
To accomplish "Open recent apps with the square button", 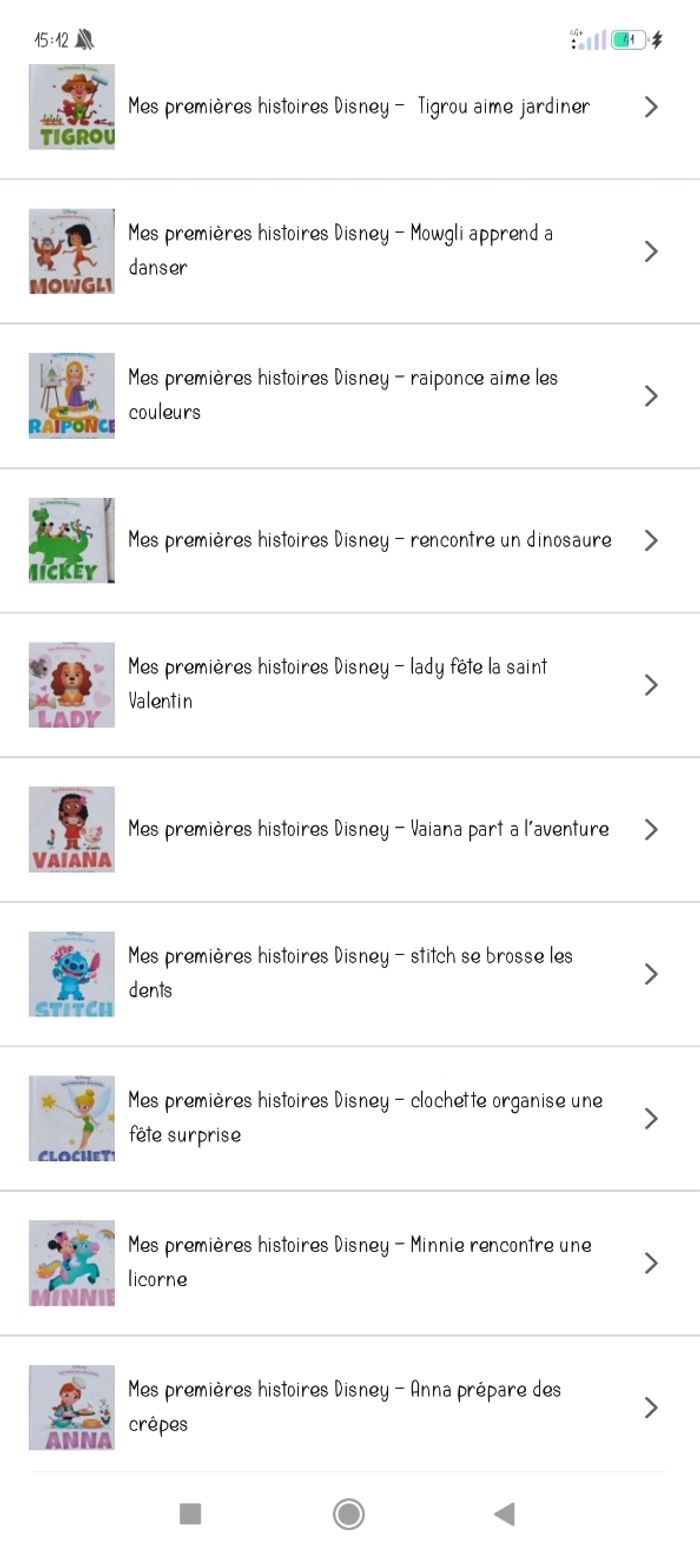I will click(190, 1514).
